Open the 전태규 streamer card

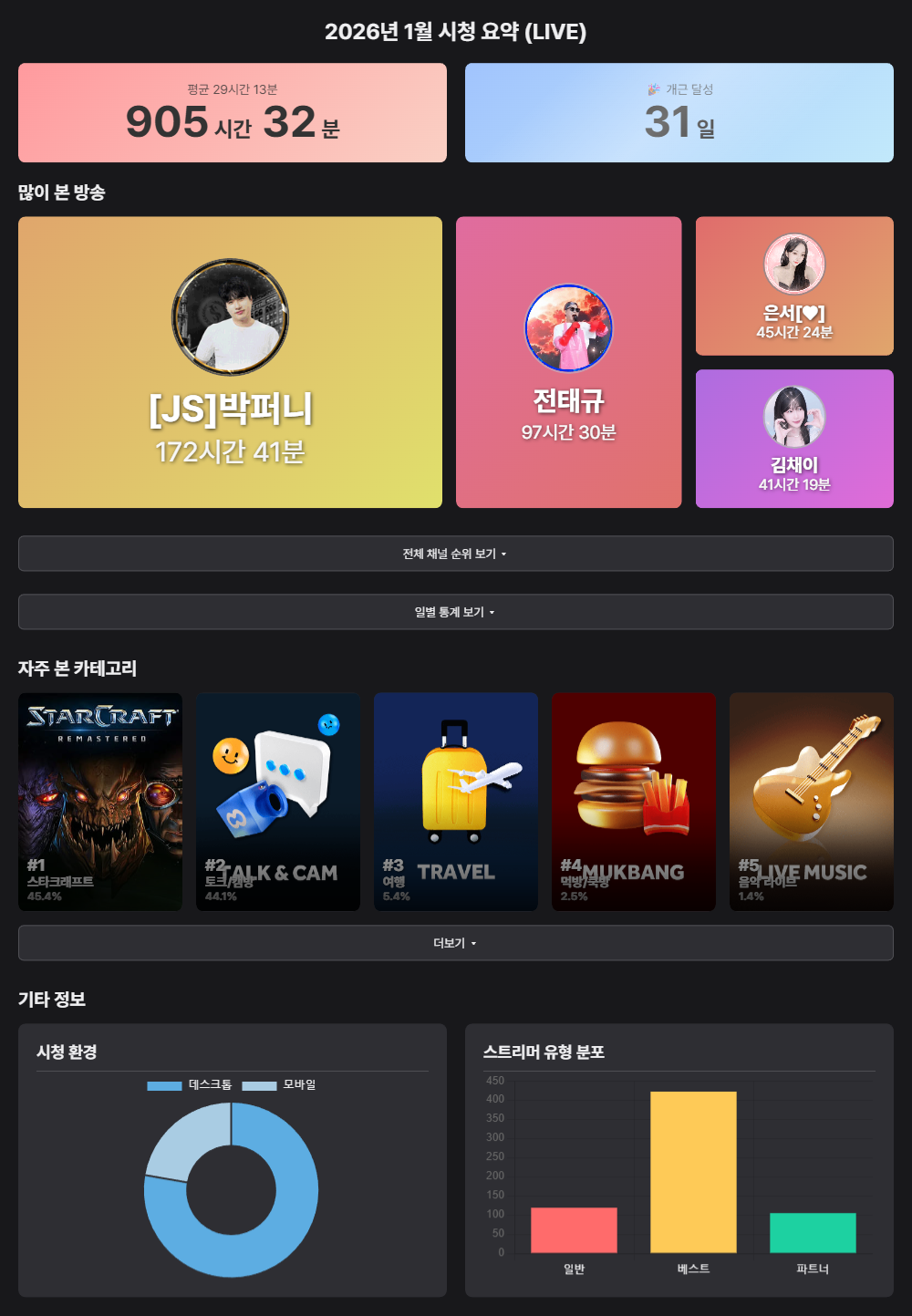(x=568, y=362)
